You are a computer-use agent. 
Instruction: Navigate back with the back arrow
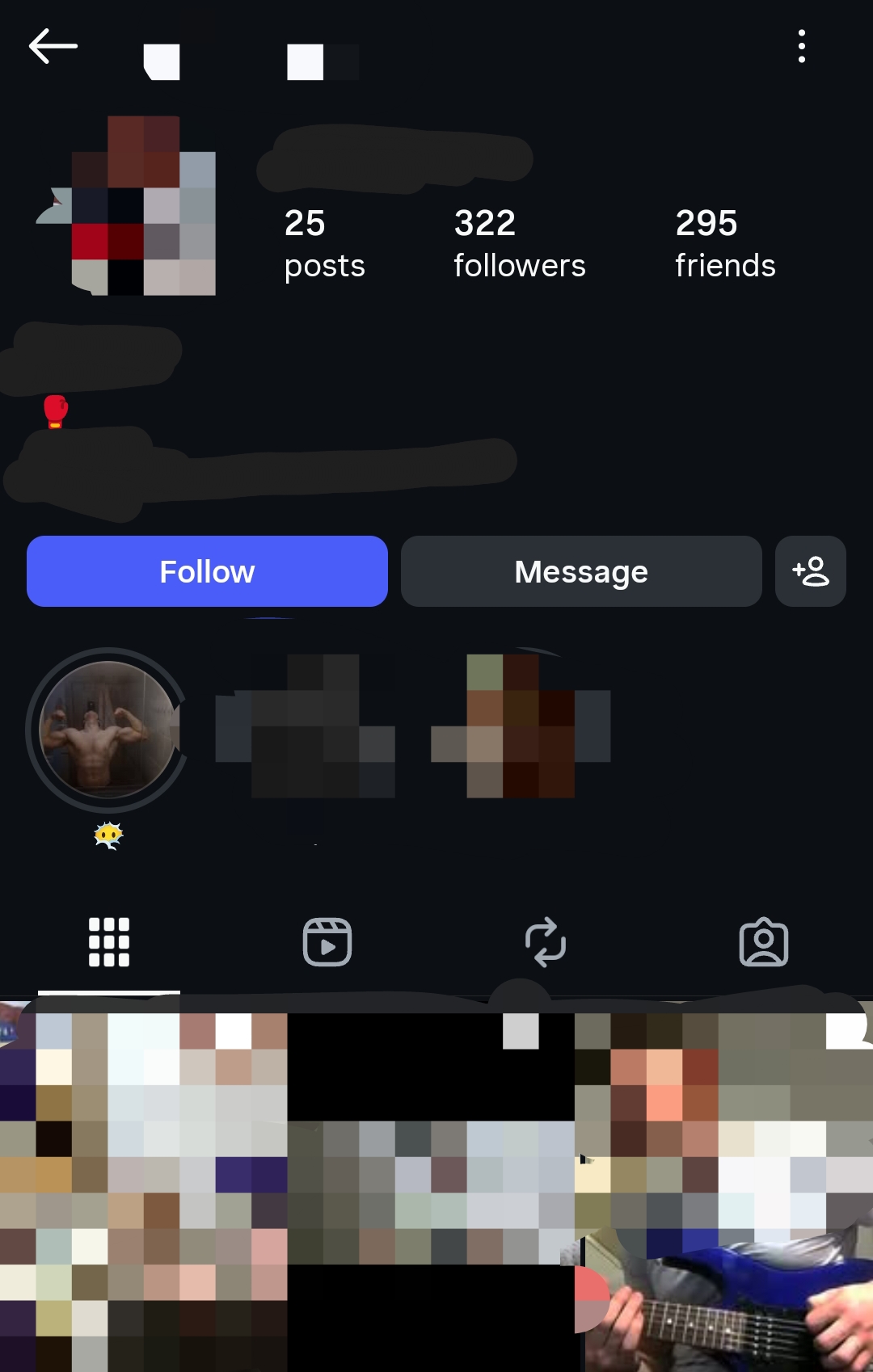click(53, 46)
